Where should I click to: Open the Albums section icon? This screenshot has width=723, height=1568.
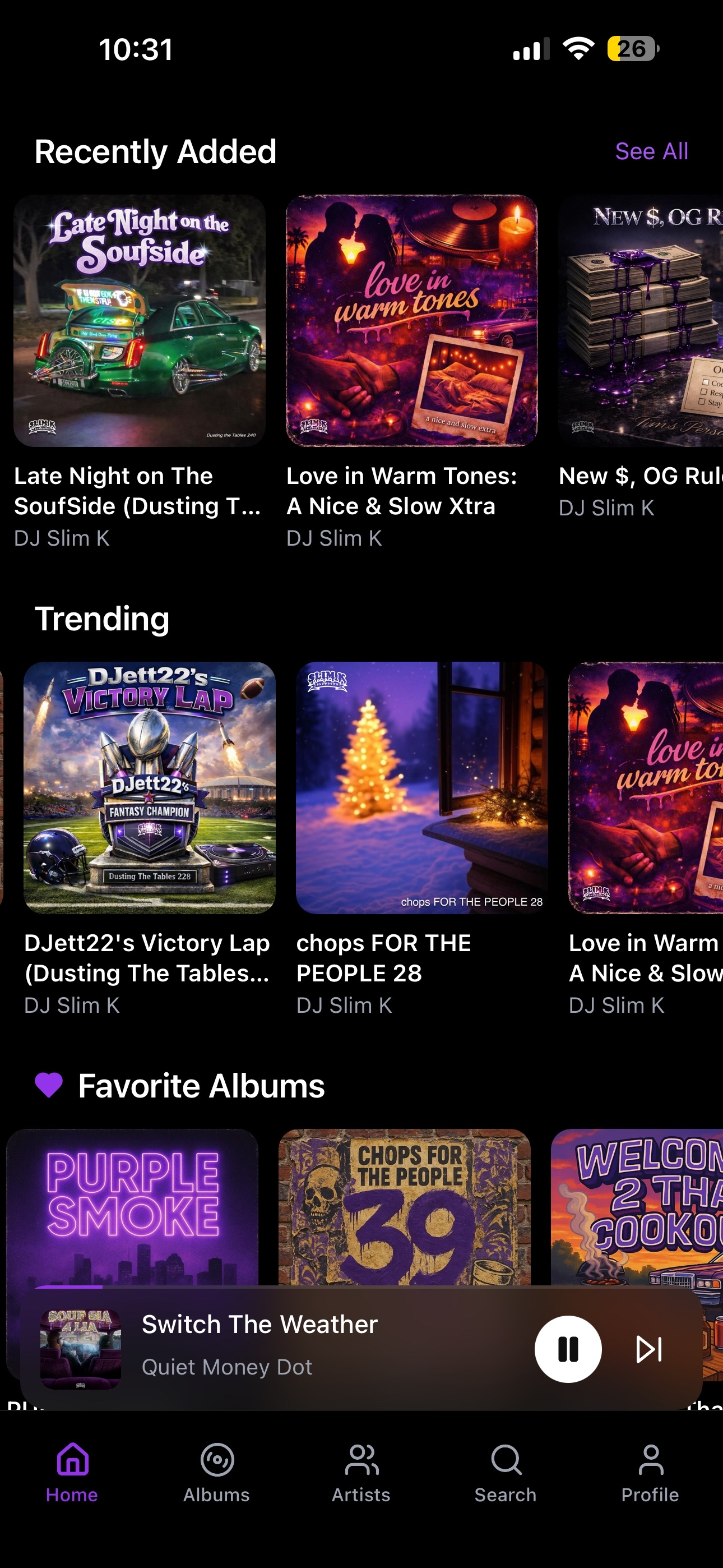(x=217, y=1467)
